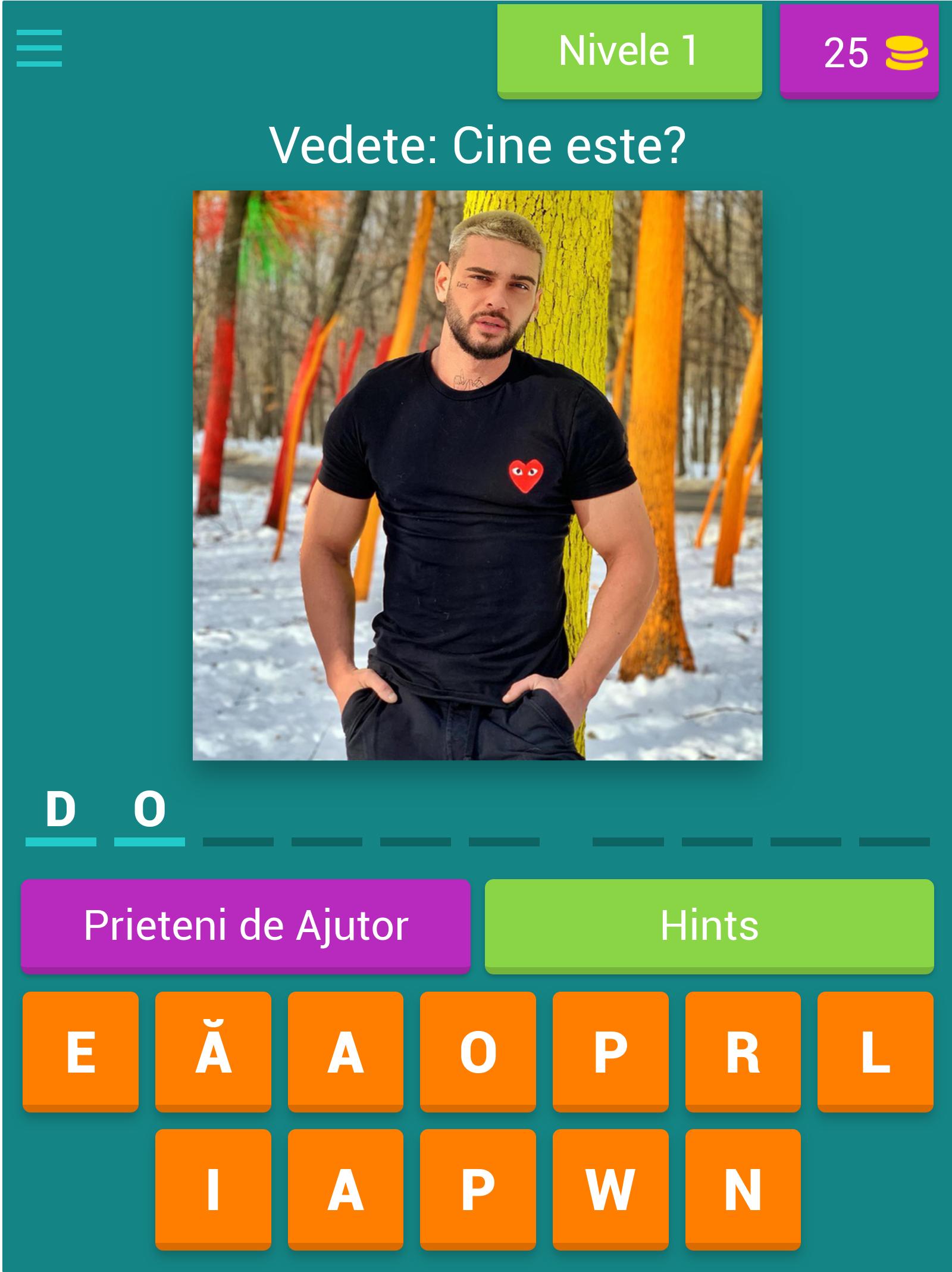Open the 25 coins balance
Image resolution: width=952 pixels, height=1272 pixels.
pos(859,52)
